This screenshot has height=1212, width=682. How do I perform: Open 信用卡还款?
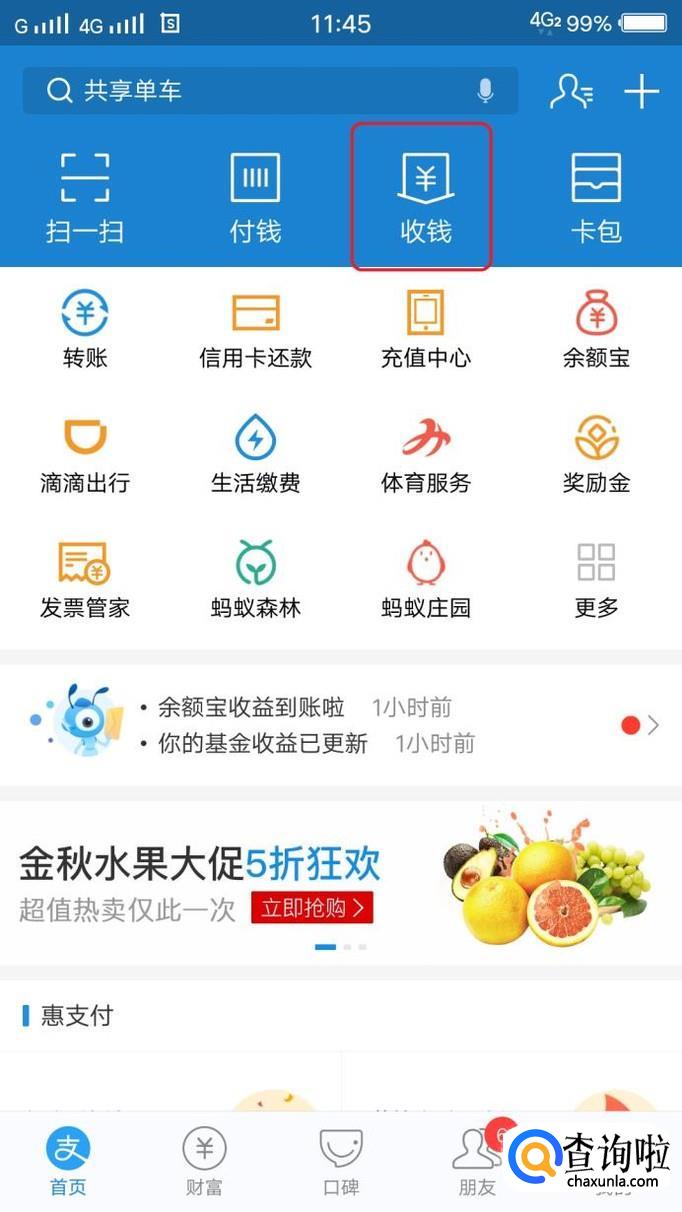click(x=255, y=328)
